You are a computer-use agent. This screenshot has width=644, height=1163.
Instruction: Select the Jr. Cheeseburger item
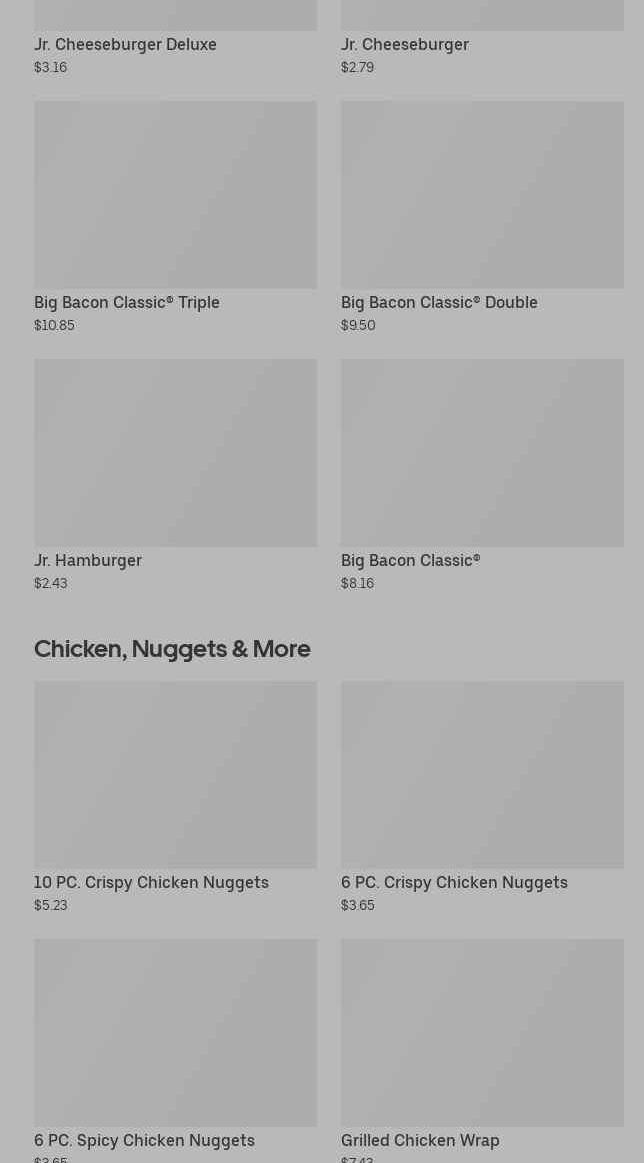(404, 45)
